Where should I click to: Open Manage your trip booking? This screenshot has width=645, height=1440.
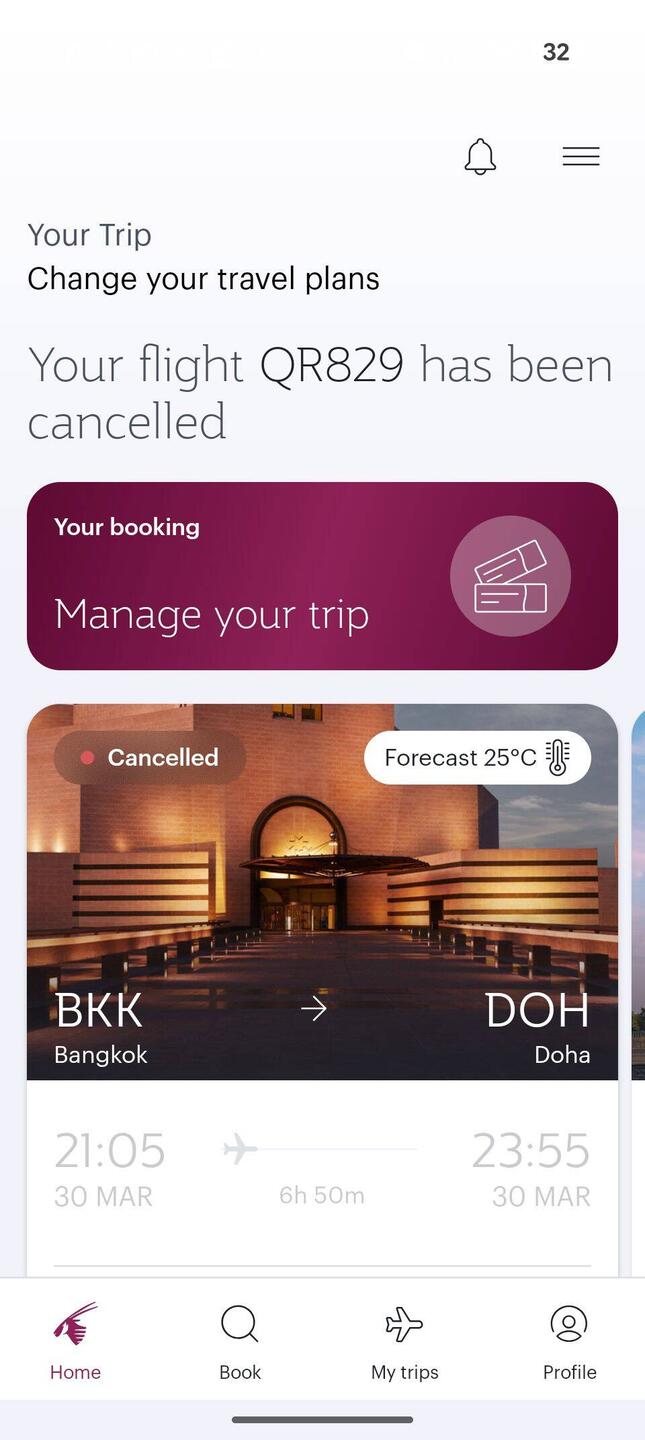pyautogui.click(x=322, y=576)
